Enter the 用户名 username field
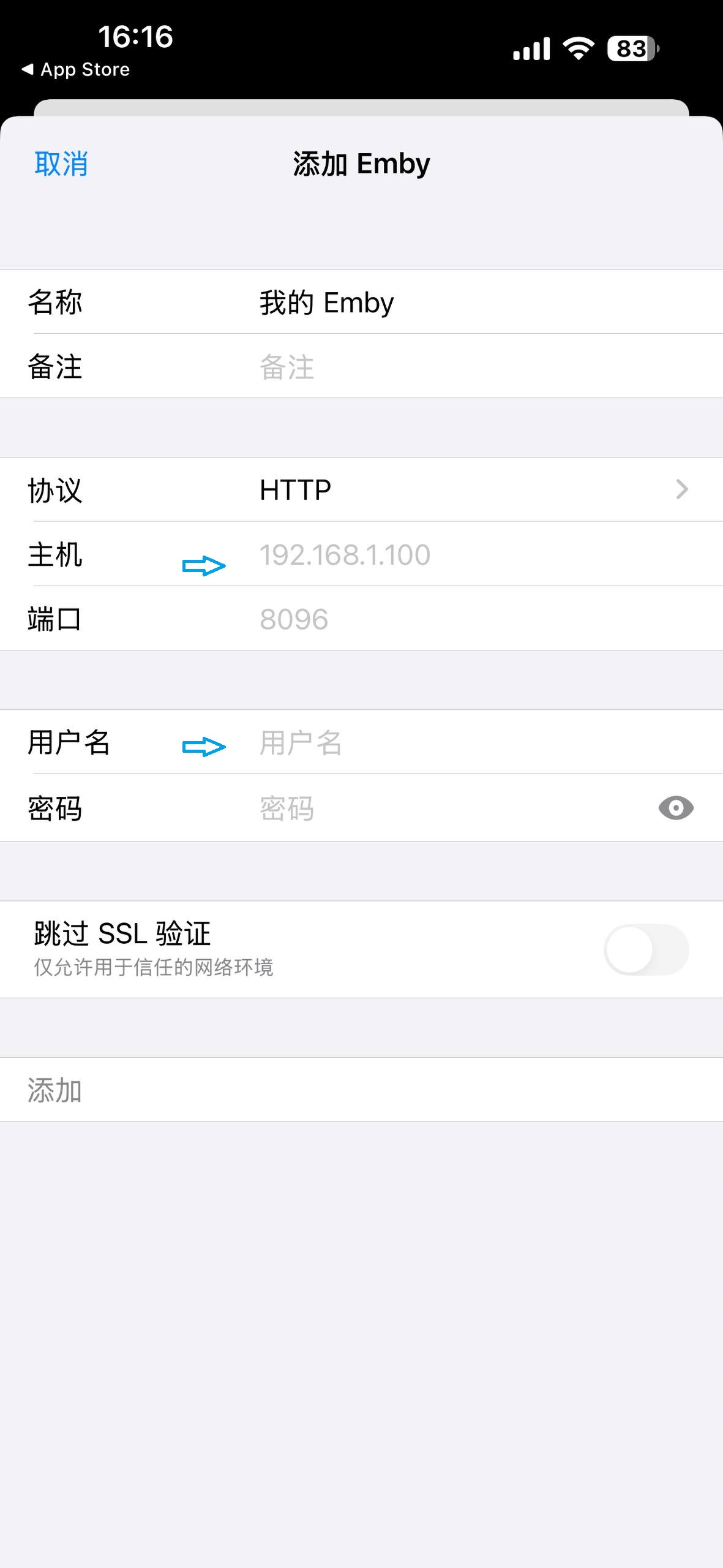The image size is (723, 1568). pos(429,743)
